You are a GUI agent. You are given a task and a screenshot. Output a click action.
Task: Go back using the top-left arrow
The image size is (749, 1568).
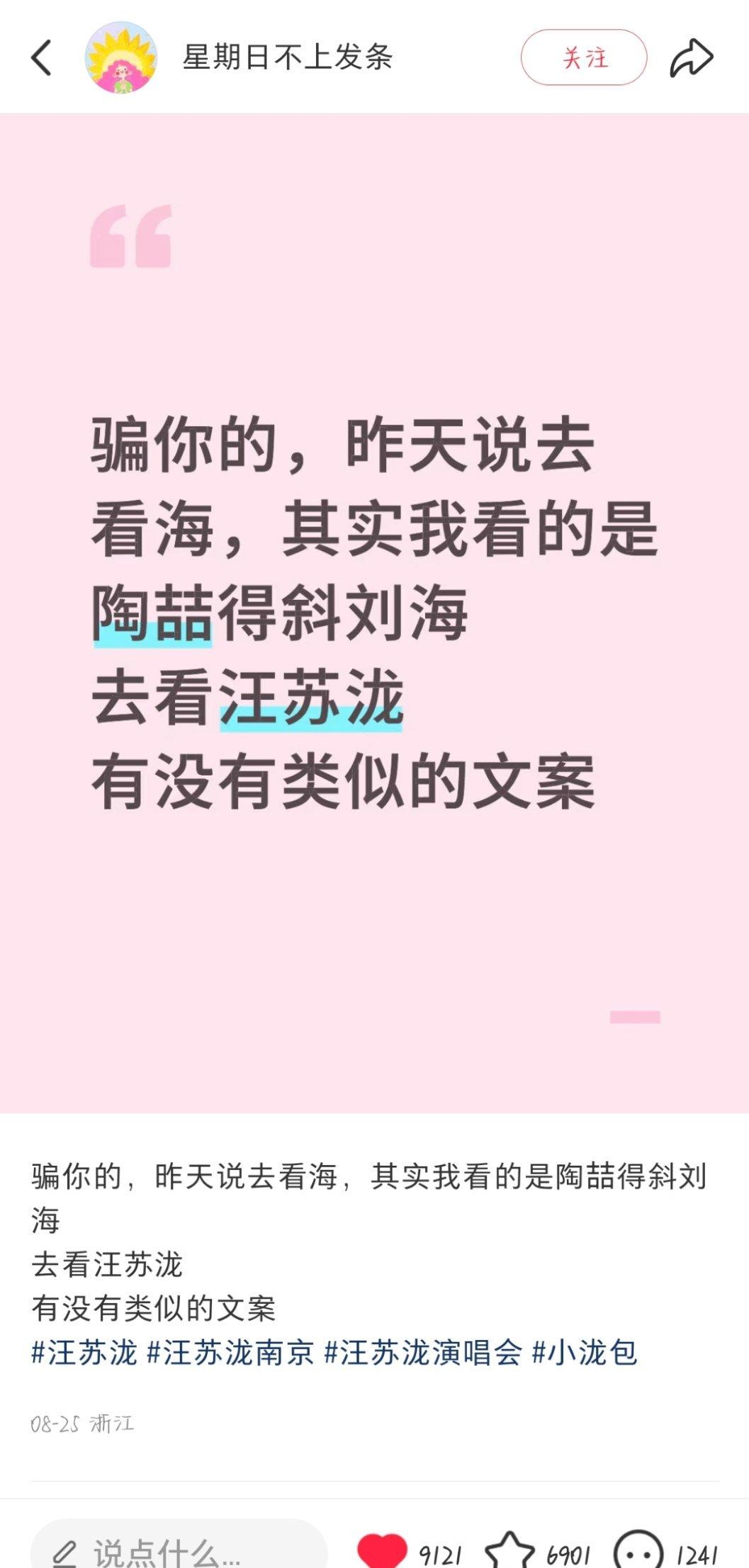43,57
